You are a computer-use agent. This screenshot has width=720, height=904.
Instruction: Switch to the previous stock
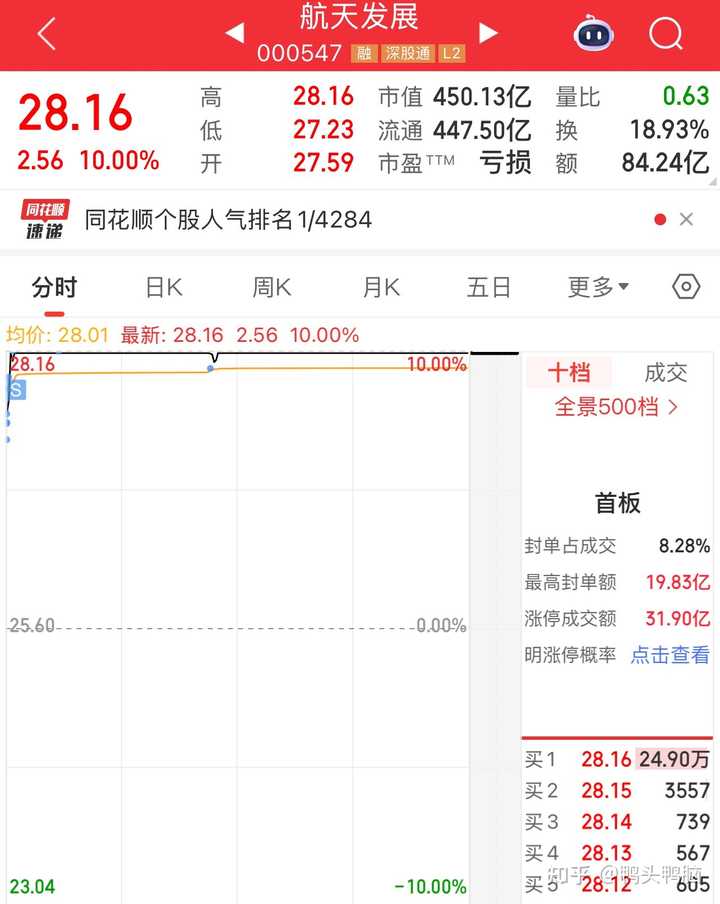(235, 33)
